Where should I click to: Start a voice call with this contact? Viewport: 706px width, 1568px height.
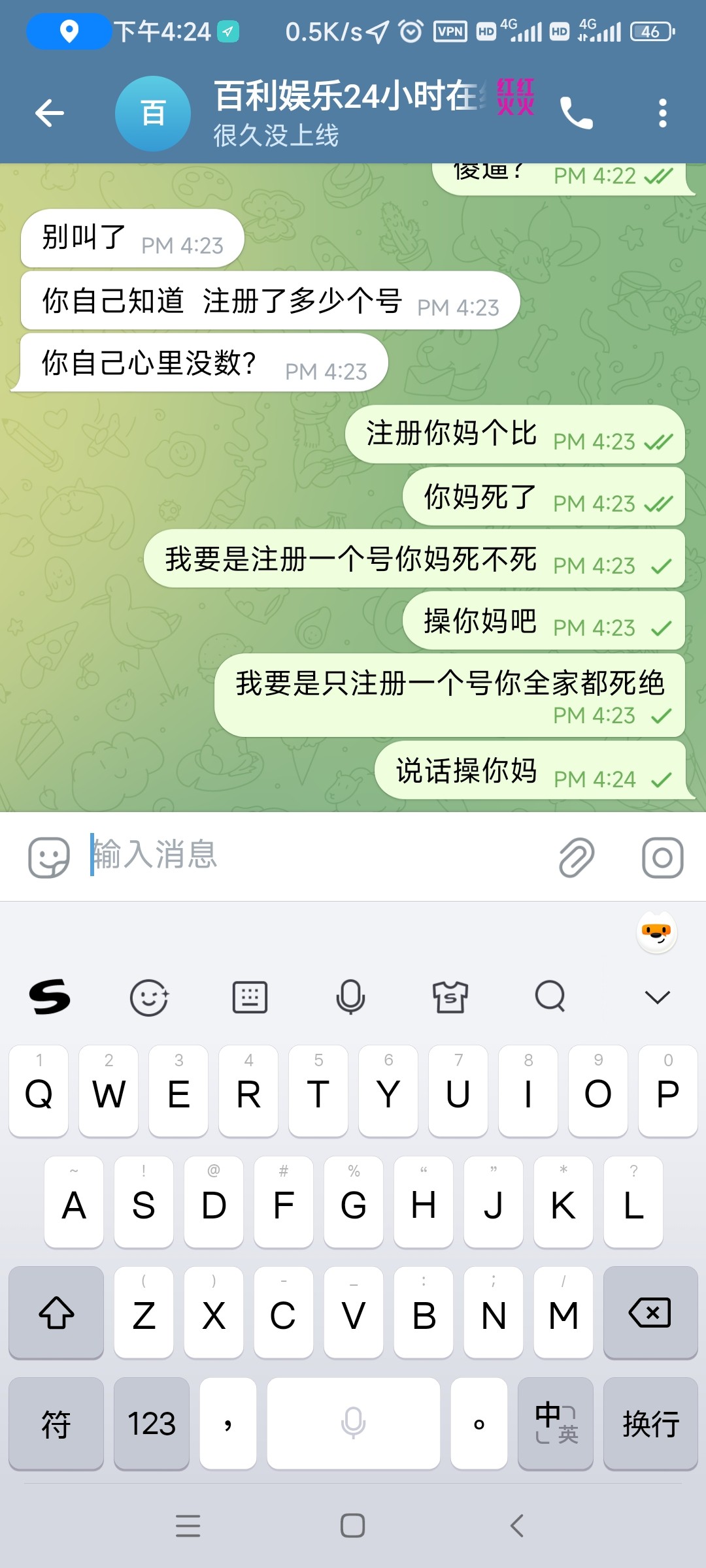pyautogui.click(x=576, y=113)
